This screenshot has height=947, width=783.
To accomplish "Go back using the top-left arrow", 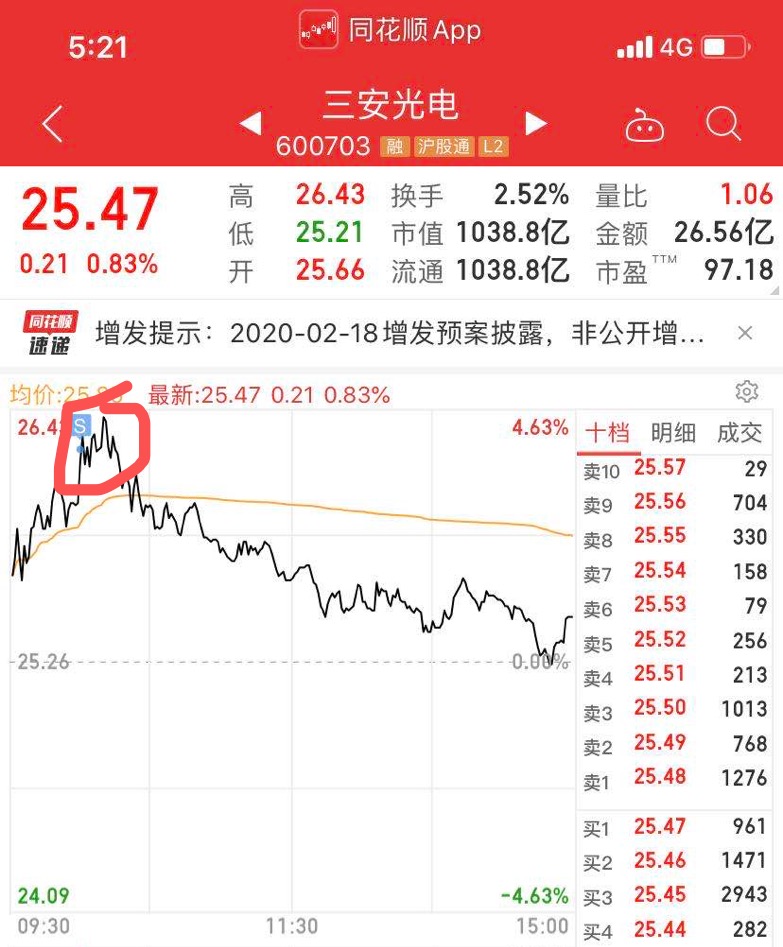I will 53,125.
